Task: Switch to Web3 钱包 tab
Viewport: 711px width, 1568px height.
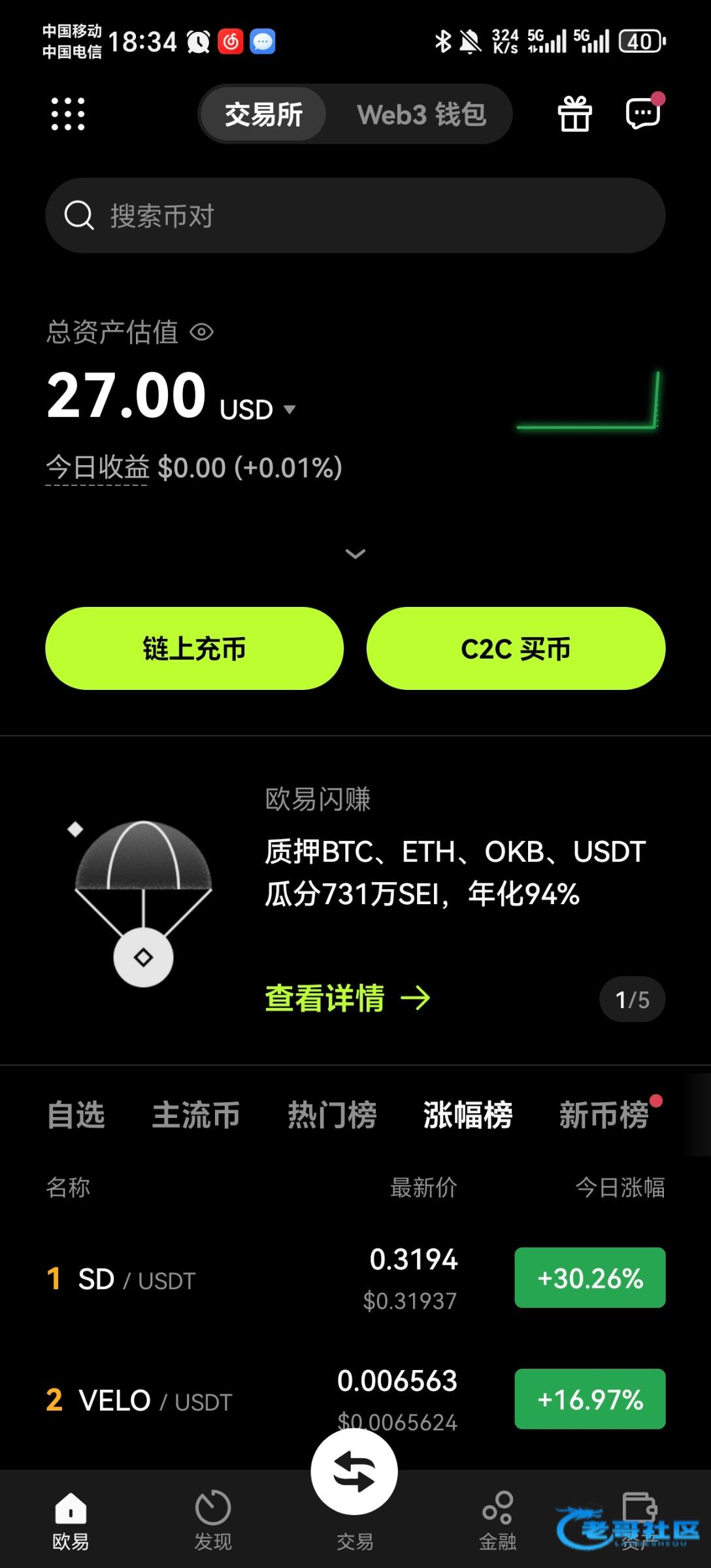Action: coord(421,114)
